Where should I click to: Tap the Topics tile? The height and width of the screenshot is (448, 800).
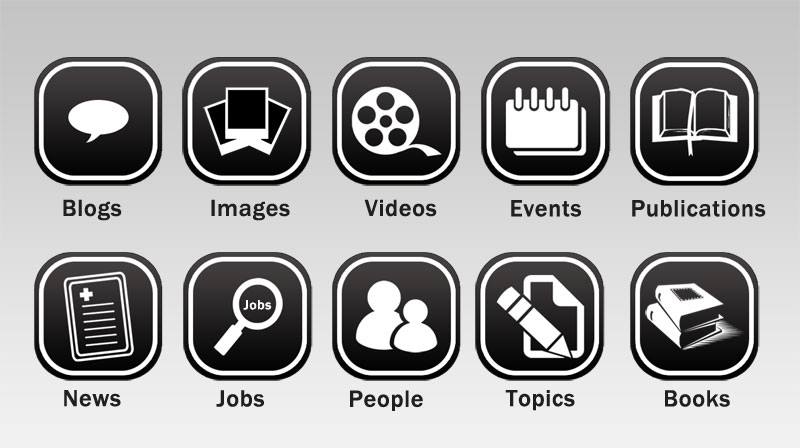pyautogui.click(x=545, y=314)
